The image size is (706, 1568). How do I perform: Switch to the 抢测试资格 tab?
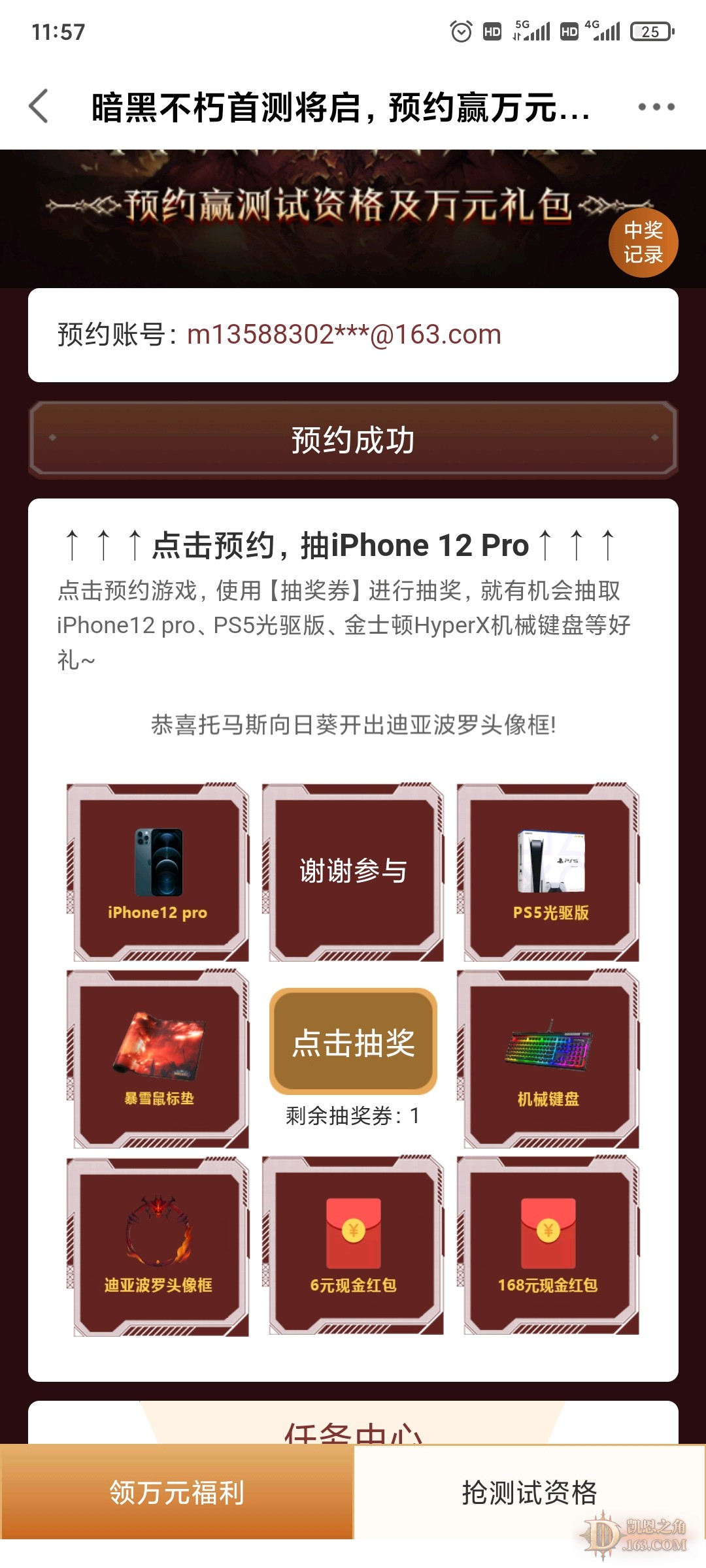529,1493
